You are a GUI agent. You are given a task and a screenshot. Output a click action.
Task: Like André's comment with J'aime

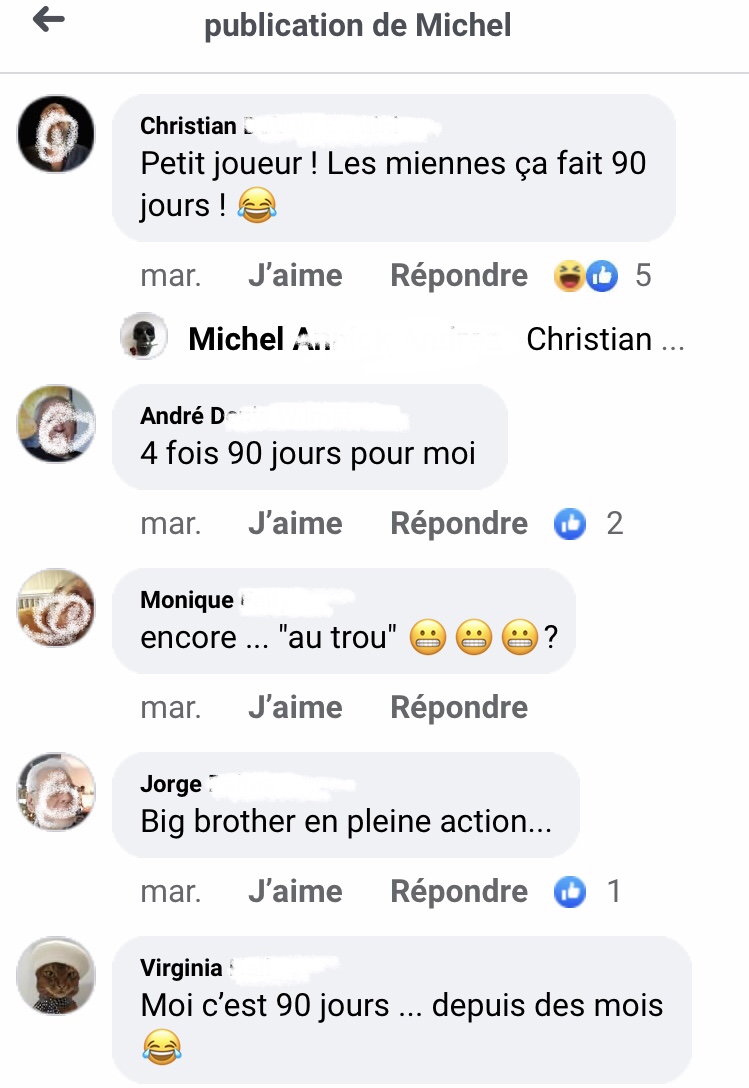coord(295,524)
